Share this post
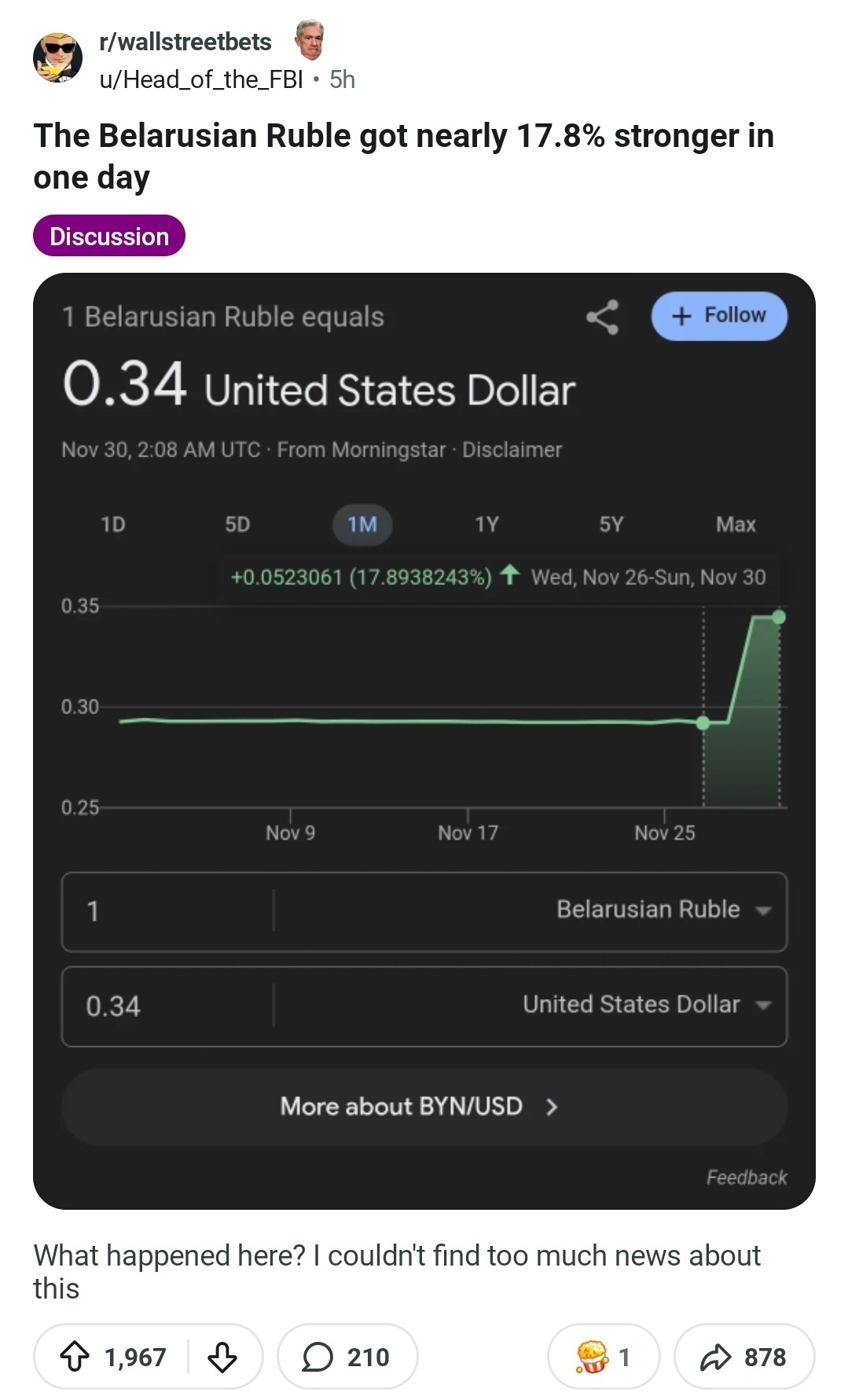The height and width of the screenshot is (1400, 848). click(x=743, y=1356)
